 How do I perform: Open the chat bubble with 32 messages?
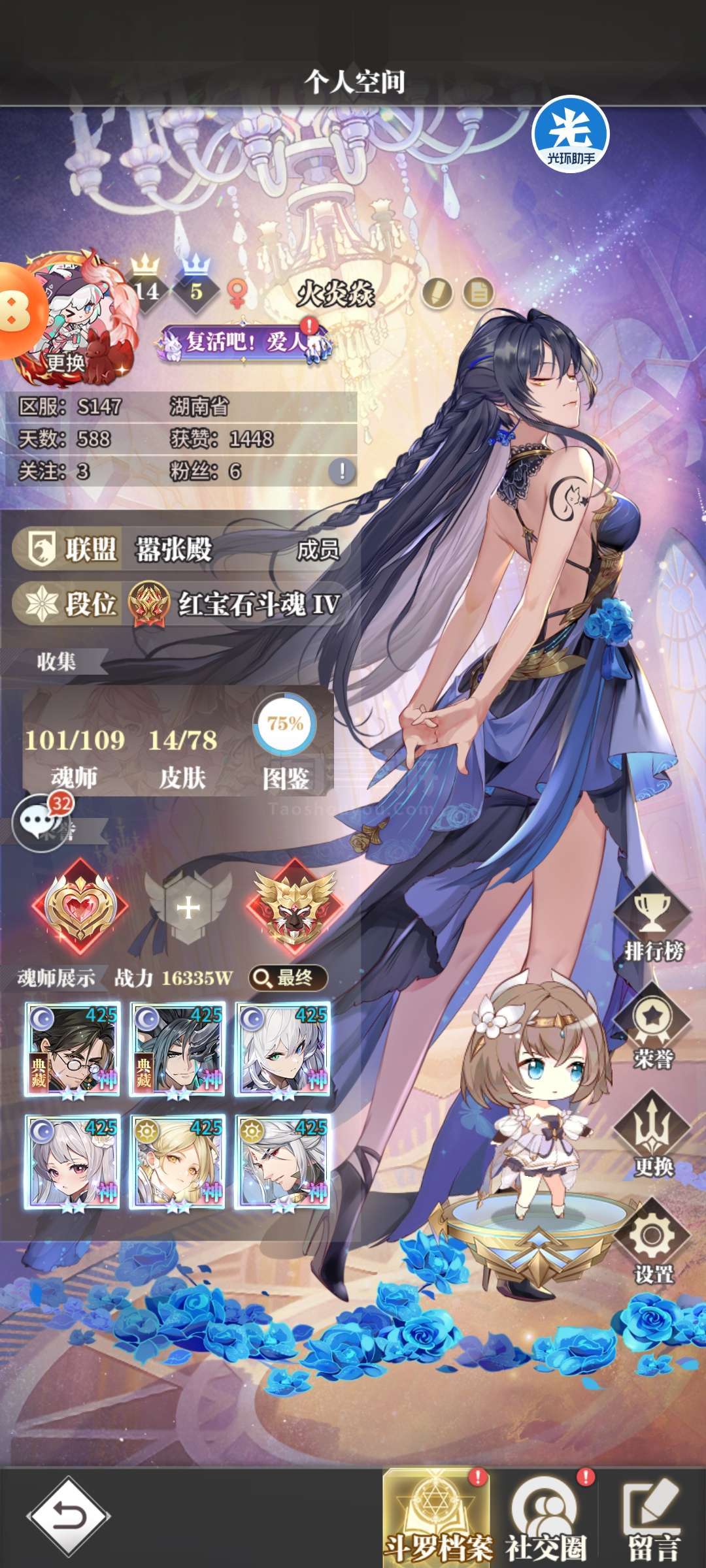(41, 823)
